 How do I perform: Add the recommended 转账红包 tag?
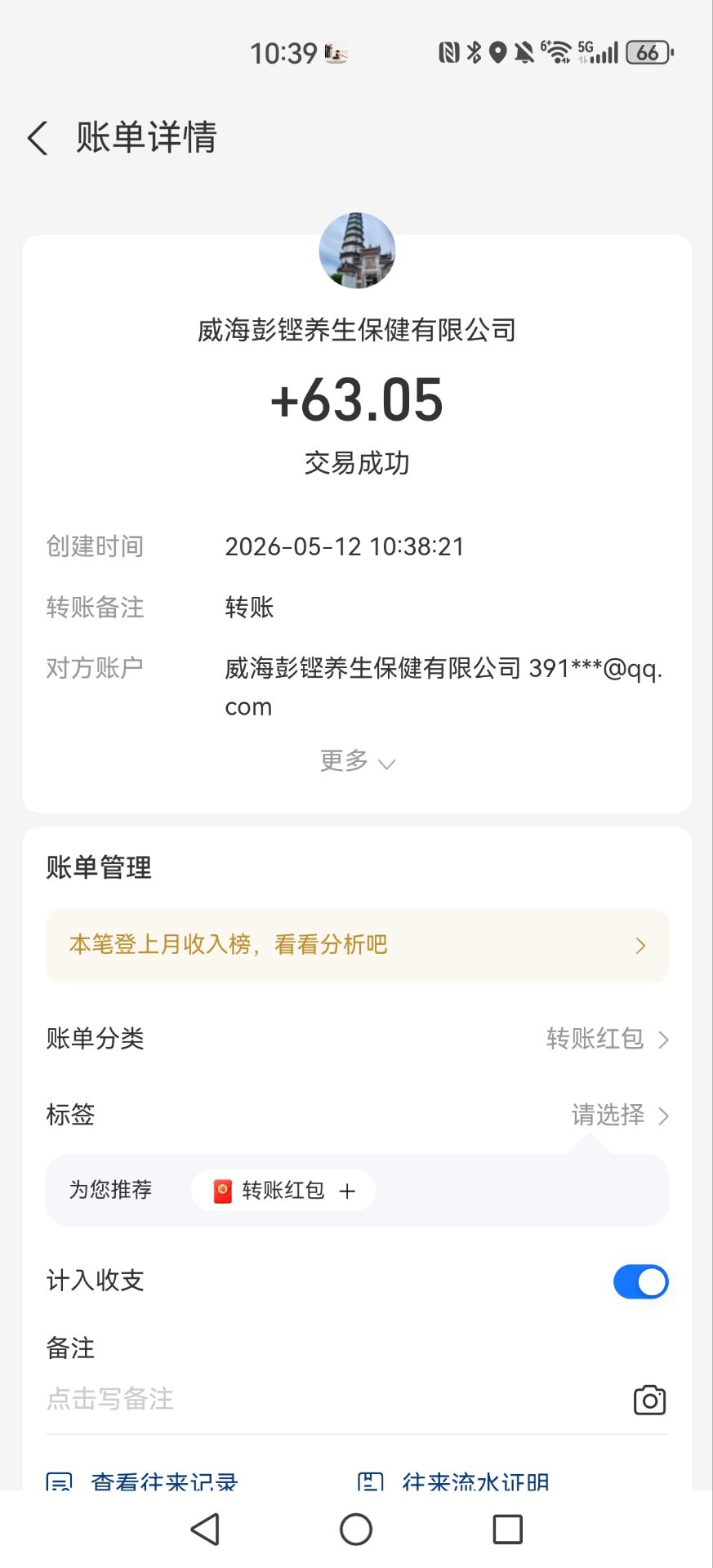point(283,1191)
